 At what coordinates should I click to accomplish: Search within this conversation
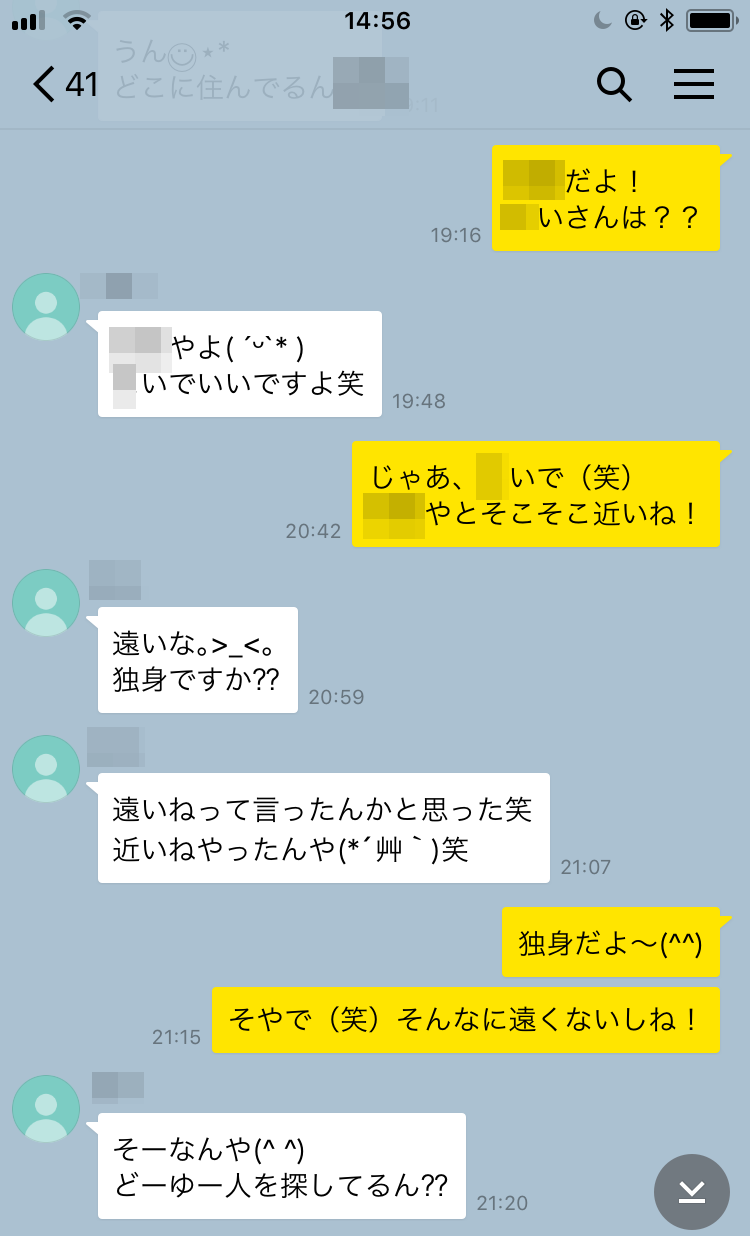click(614, 85)
